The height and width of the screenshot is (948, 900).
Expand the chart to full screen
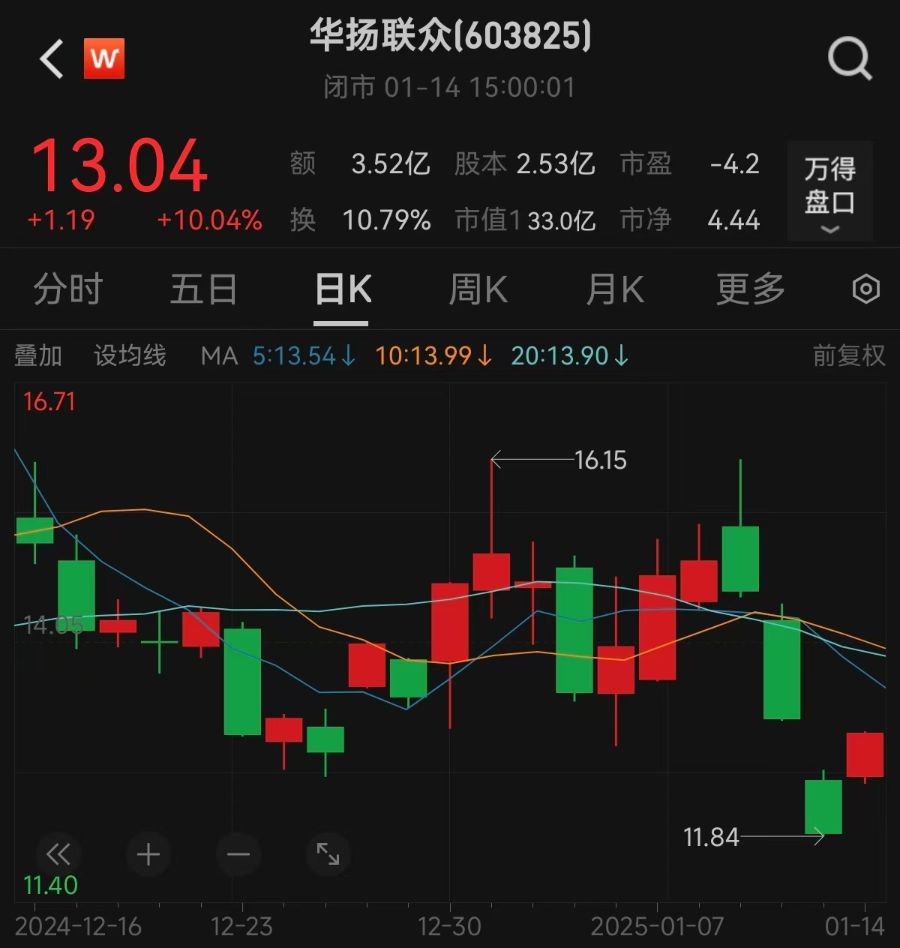(328, 854)
